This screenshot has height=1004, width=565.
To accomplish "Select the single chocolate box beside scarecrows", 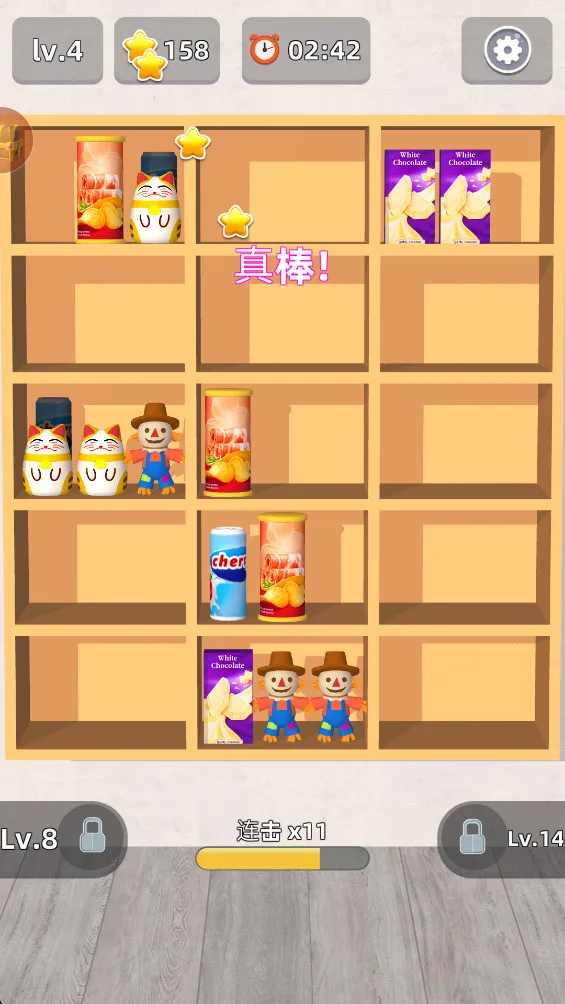I will [228, 697].
